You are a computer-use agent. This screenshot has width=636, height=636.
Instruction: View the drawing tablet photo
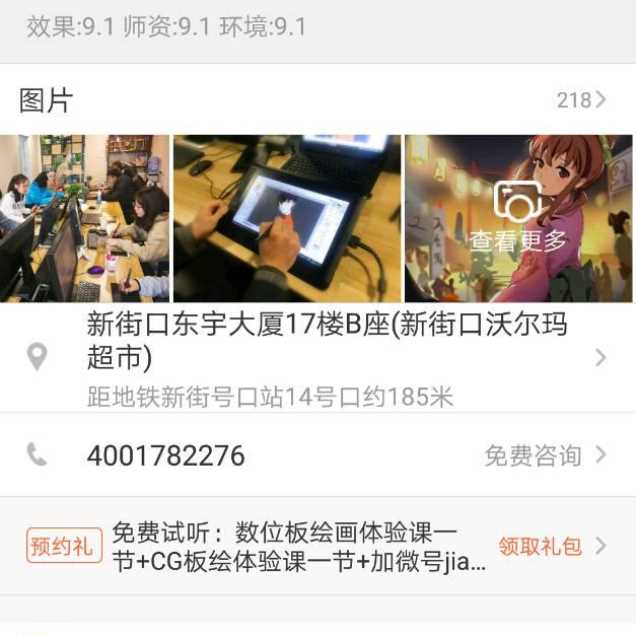[286, 218]
